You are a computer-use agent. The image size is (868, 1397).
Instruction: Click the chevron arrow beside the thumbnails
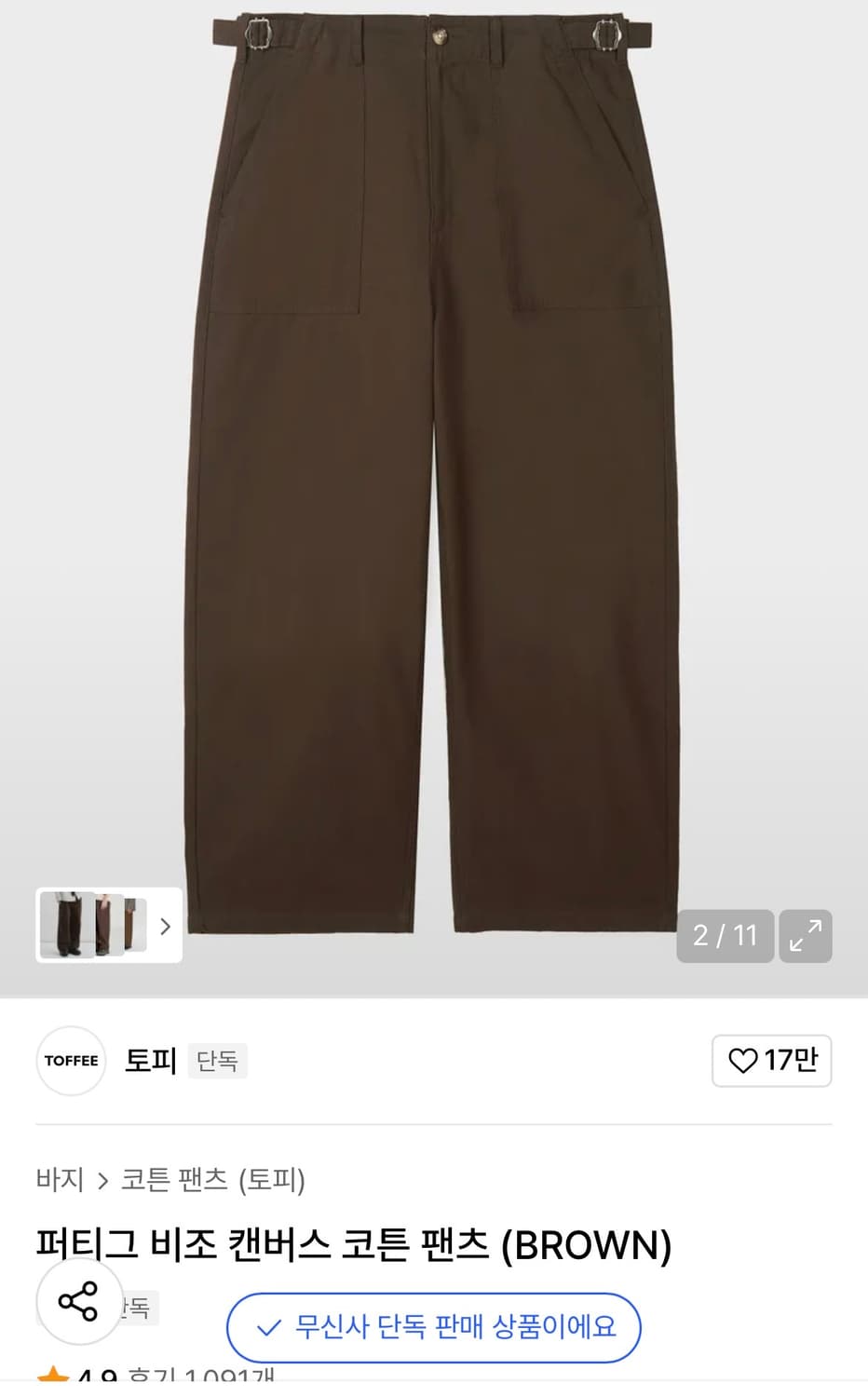coord(164,926)
